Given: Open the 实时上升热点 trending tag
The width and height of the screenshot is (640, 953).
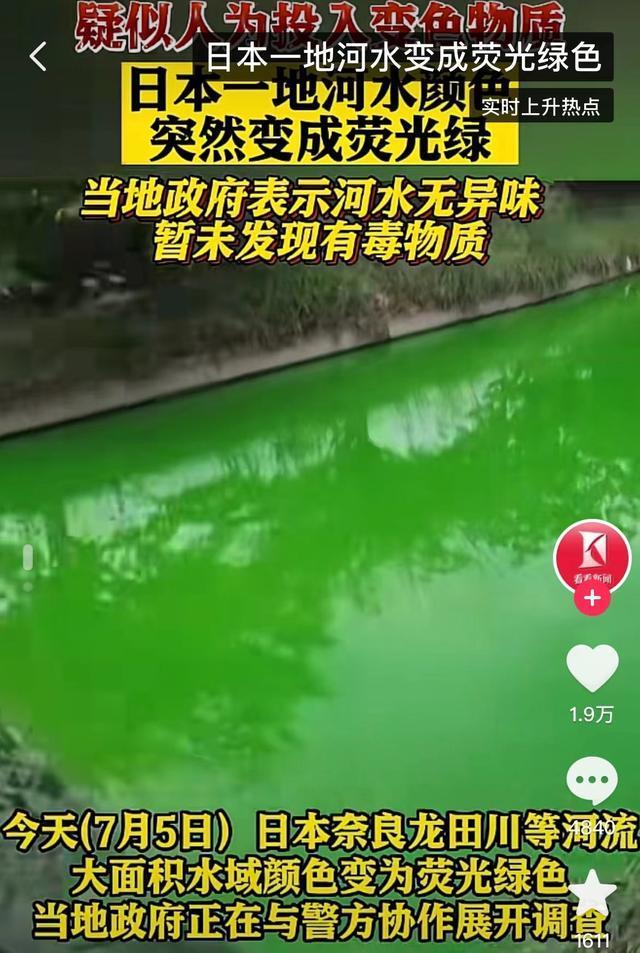Looking at the screenshot, I should coord(541,105).
